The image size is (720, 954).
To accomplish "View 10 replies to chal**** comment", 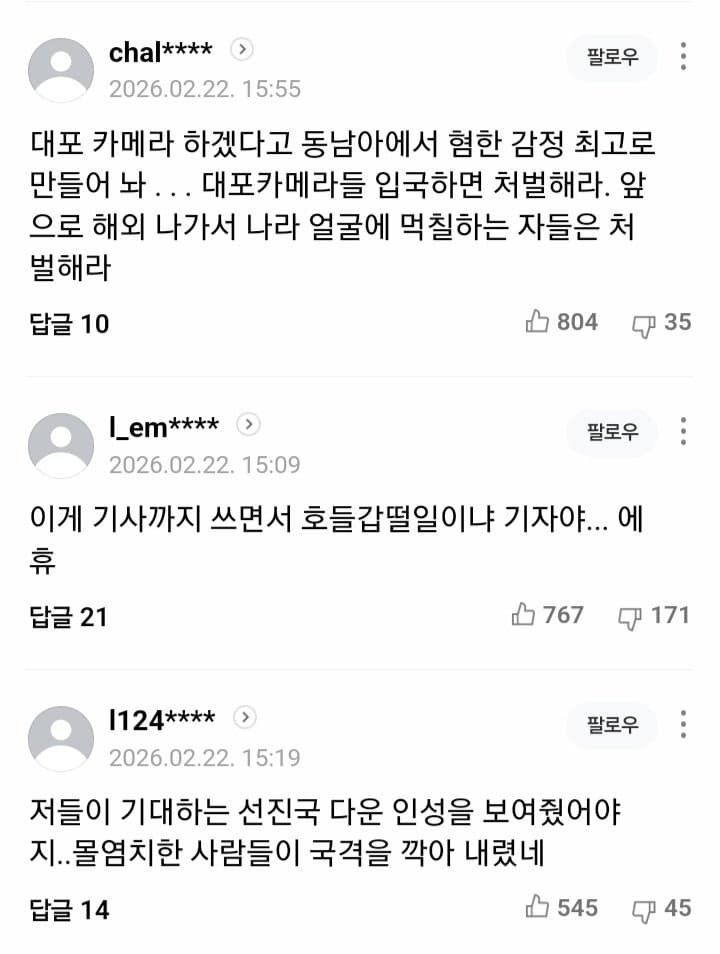I will tap(69, 323).
